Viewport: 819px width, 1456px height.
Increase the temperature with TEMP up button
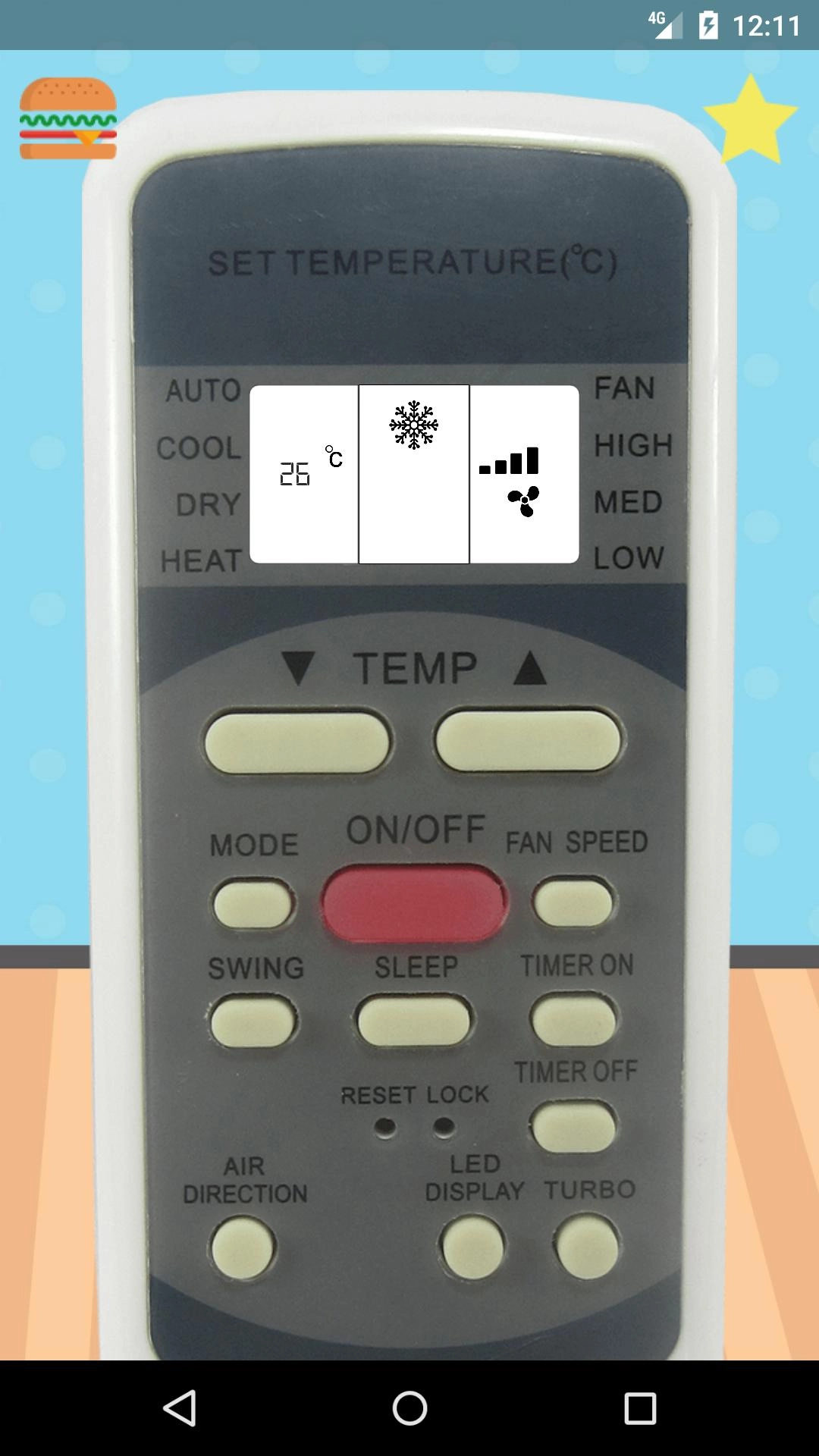[529, 740]
